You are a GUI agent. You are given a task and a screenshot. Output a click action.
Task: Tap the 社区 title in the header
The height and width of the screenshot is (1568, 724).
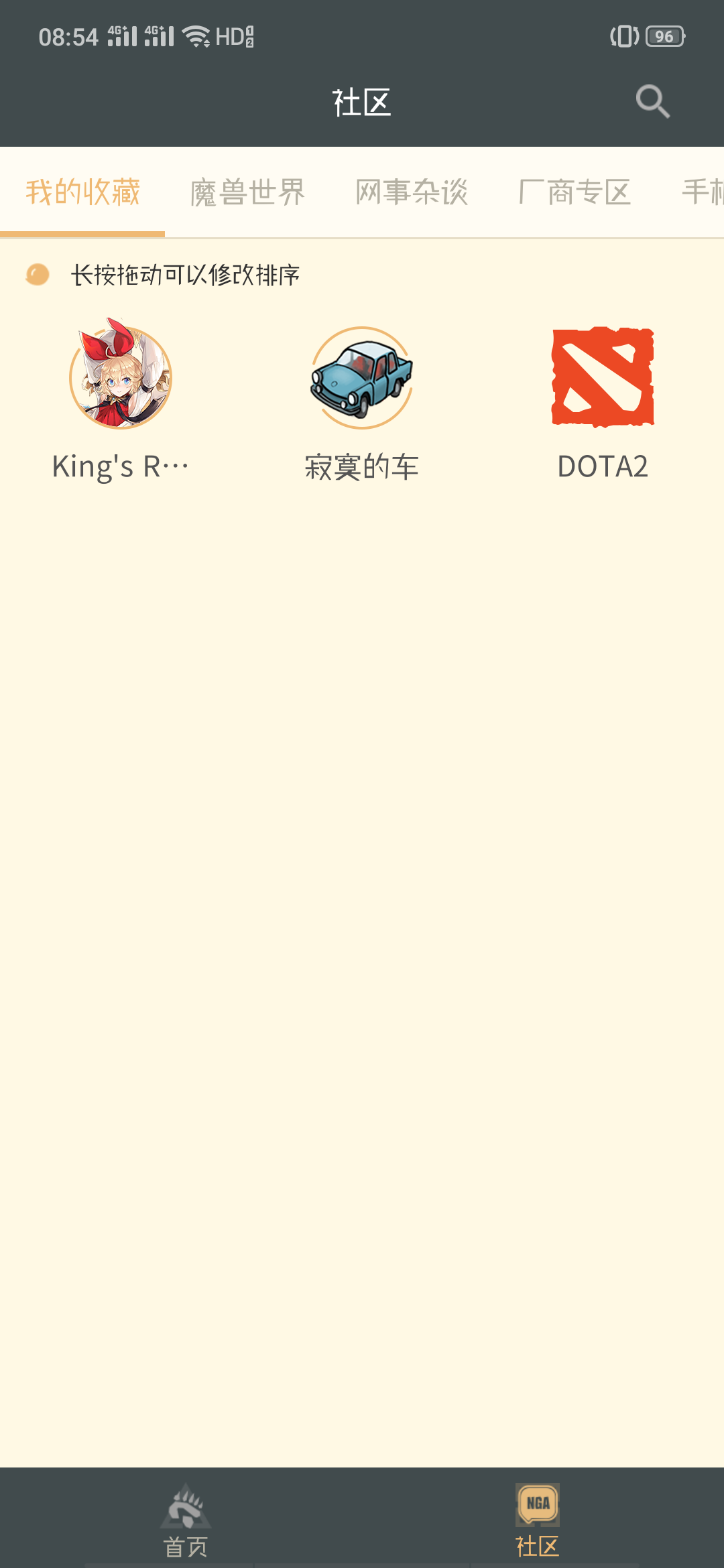362,102
